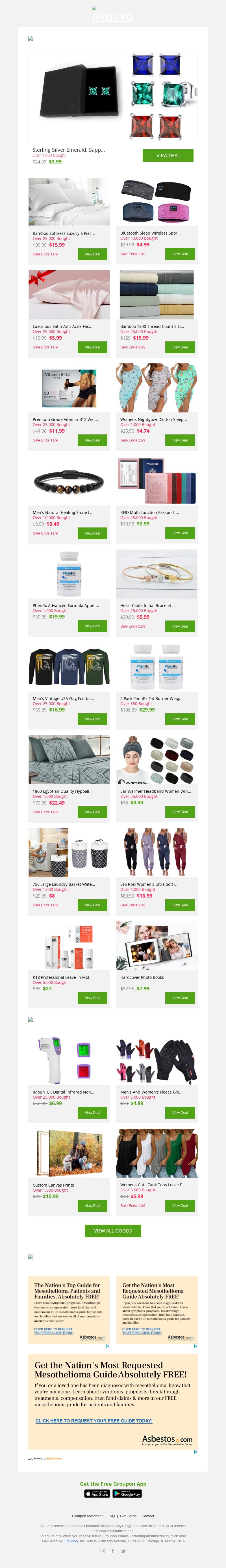View deal for Heart Cable Initial Bracelet
The height and width of the screenshot is (1568, 226).
[180, 626]
